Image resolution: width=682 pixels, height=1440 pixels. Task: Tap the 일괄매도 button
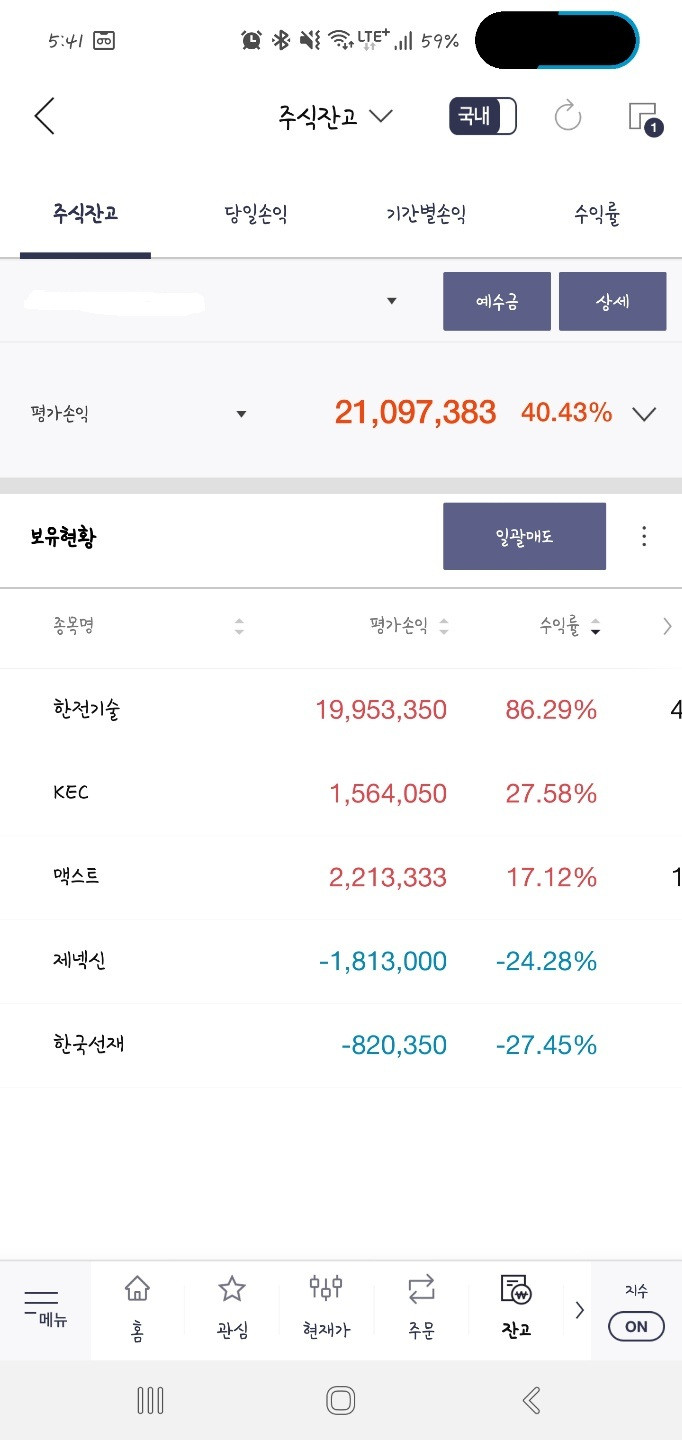[x=524, y=536]
